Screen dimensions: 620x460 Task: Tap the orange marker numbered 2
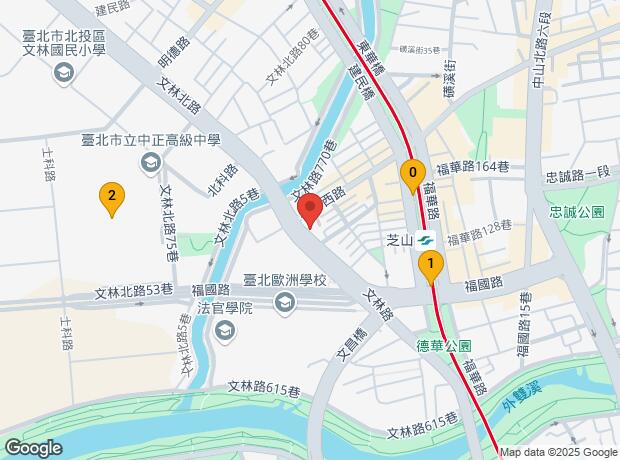[112, 196]
